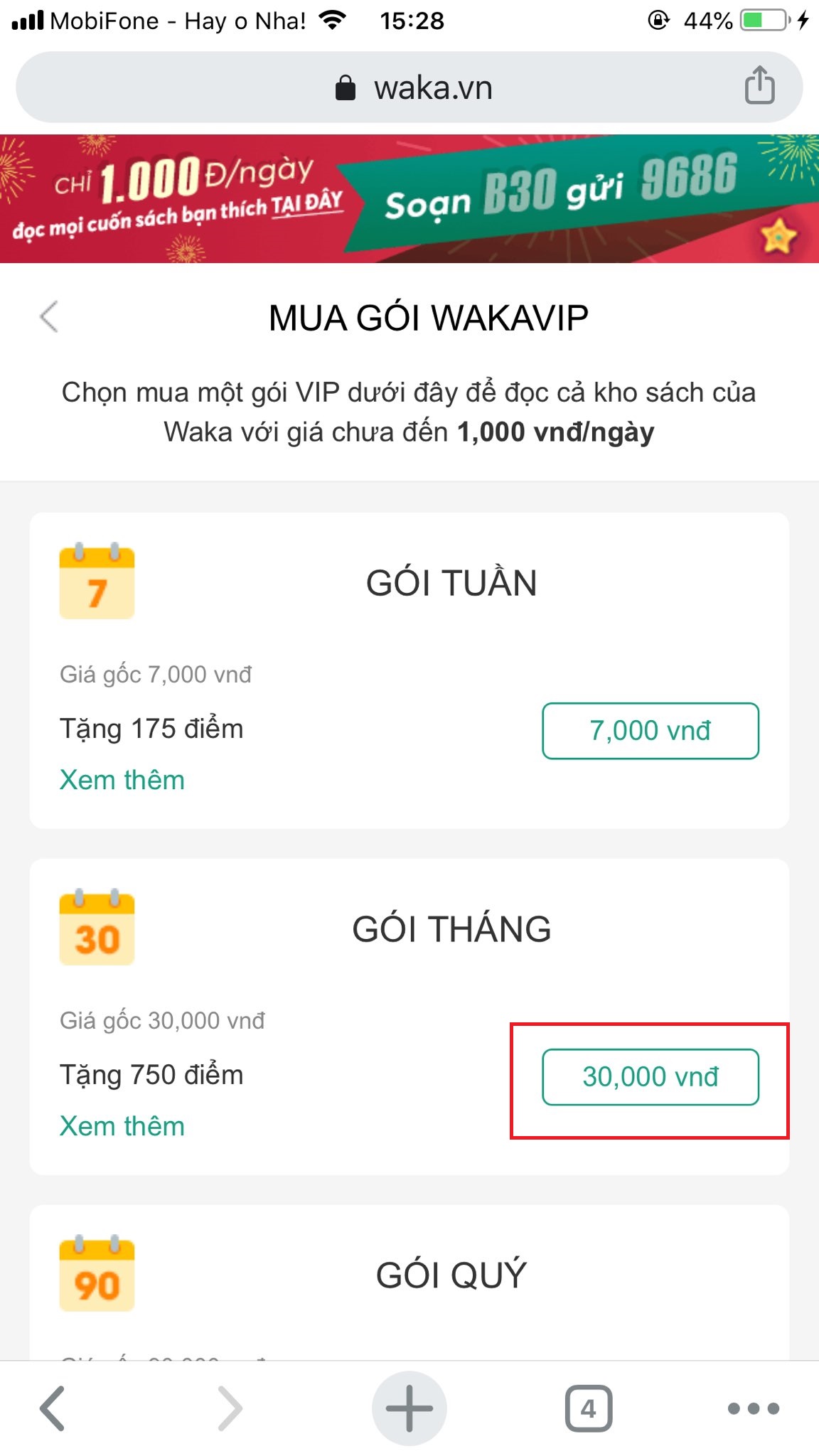Buy the monthly package for 30,000 vnđ
This screenshot has height=1456, width=819.
coord(650,1077)
